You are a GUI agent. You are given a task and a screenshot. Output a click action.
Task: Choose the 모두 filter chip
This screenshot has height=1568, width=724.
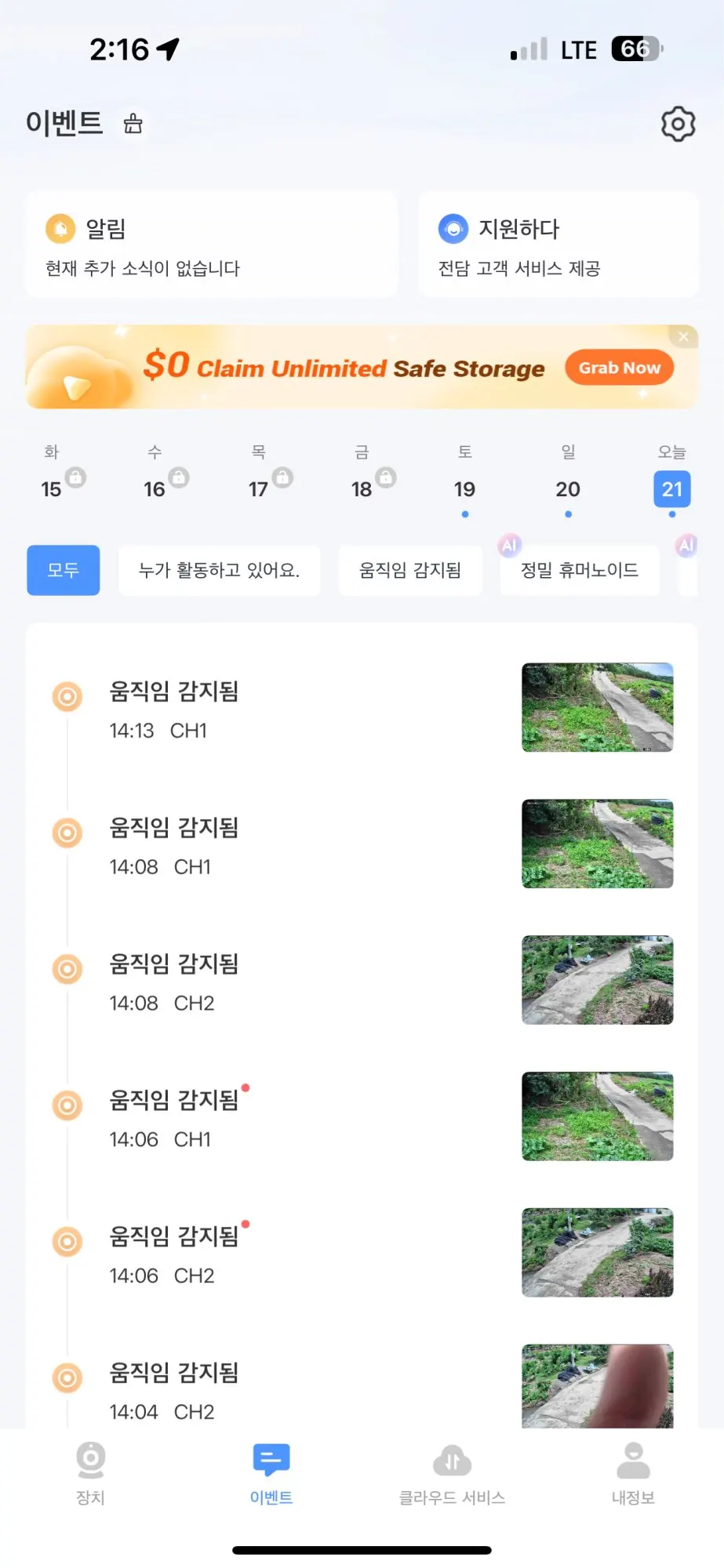[64, 570]
